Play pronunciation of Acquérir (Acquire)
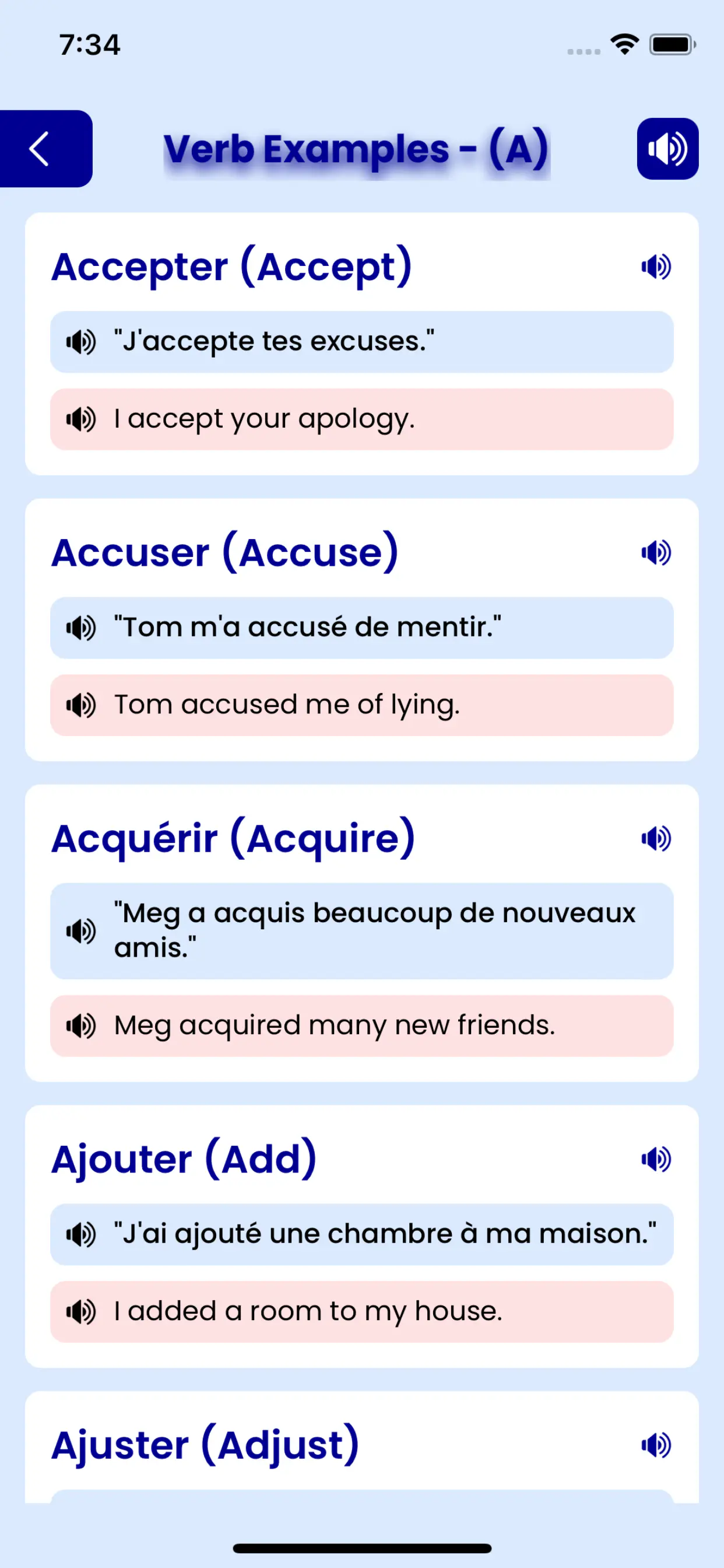The image size is (724, 1568). click(656, 838)
